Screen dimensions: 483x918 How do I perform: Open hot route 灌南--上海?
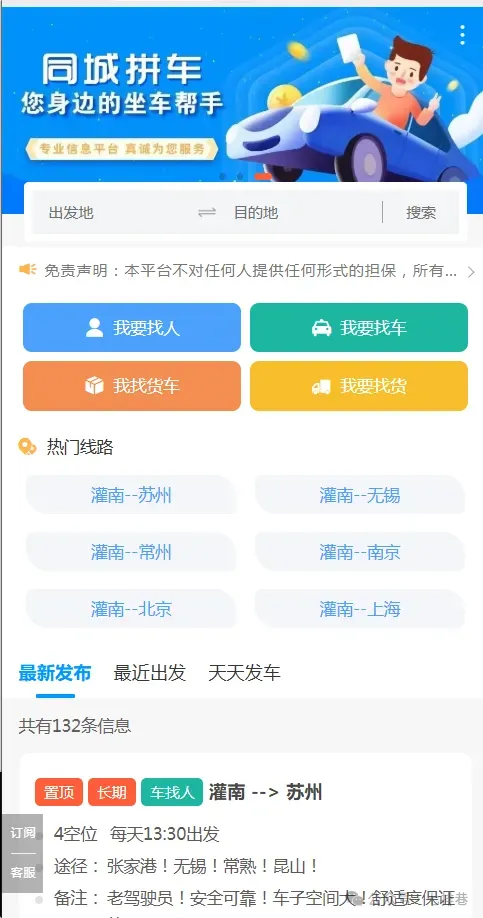click(360, 609)
